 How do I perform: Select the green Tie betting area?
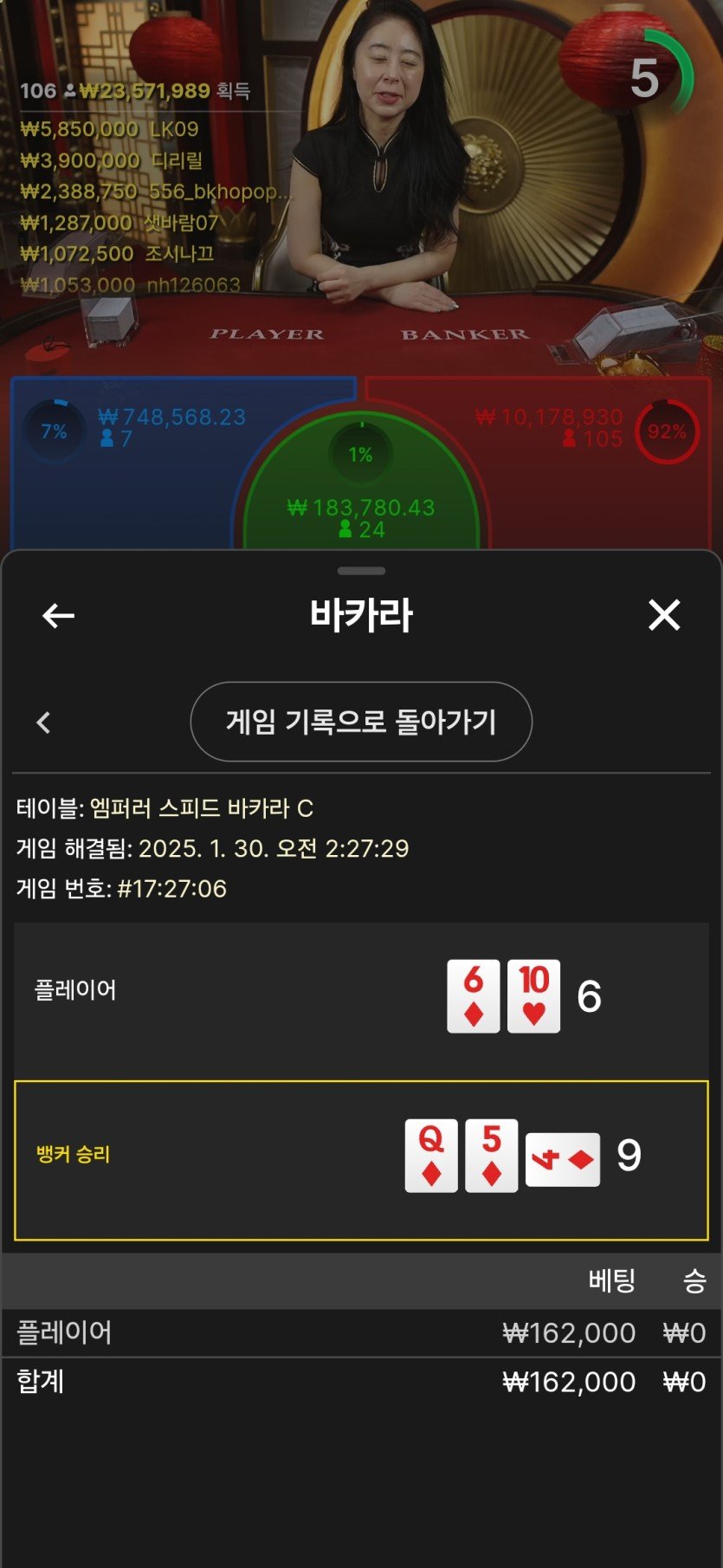(x=361, y=494)
